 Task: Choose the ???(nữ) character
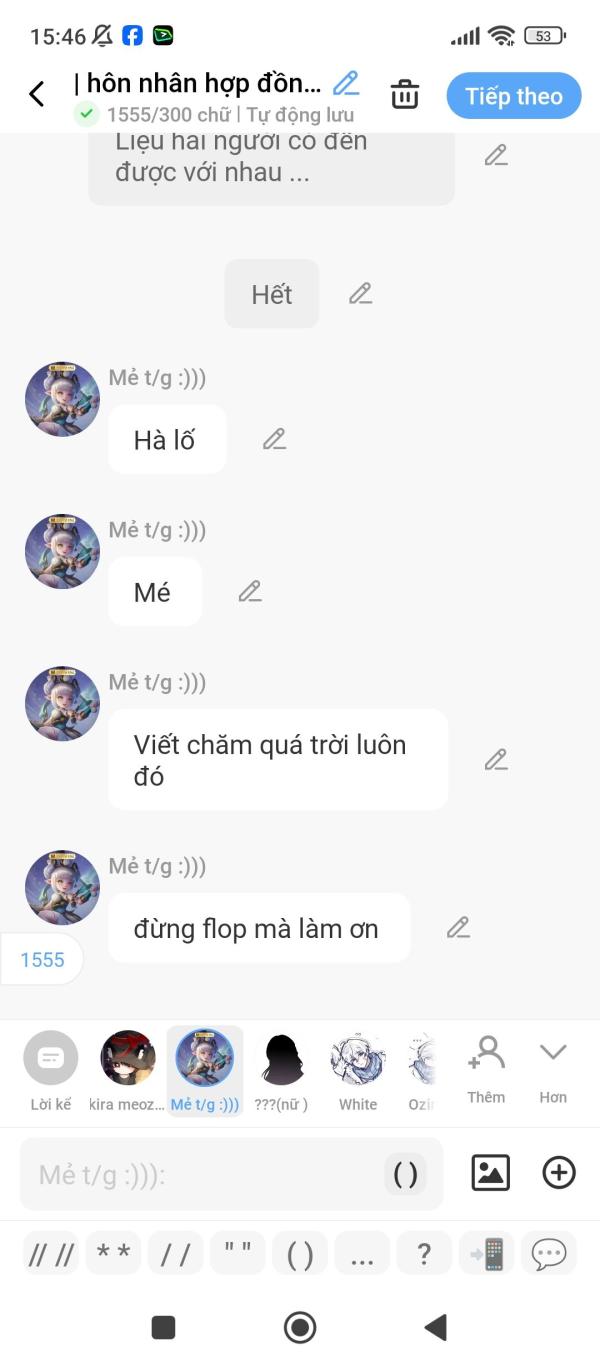[282, 1071]
